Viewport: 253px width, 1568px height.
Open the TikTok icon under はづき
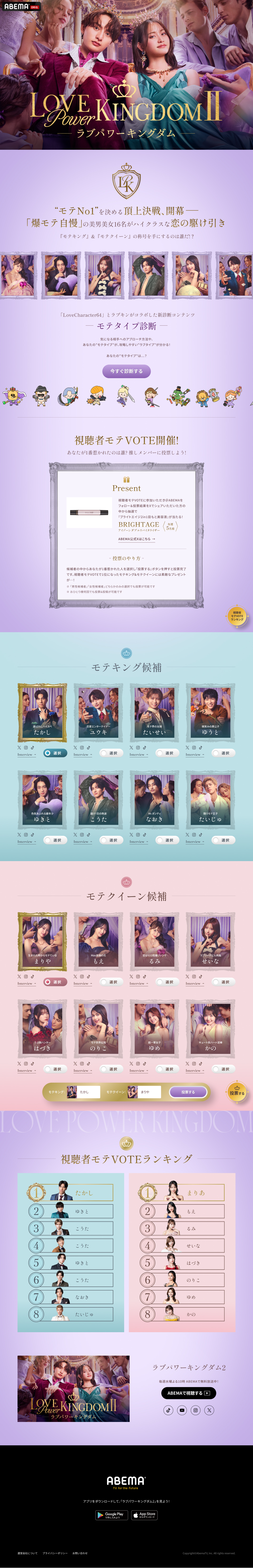pyautogui.click(x=32, y=1063)
